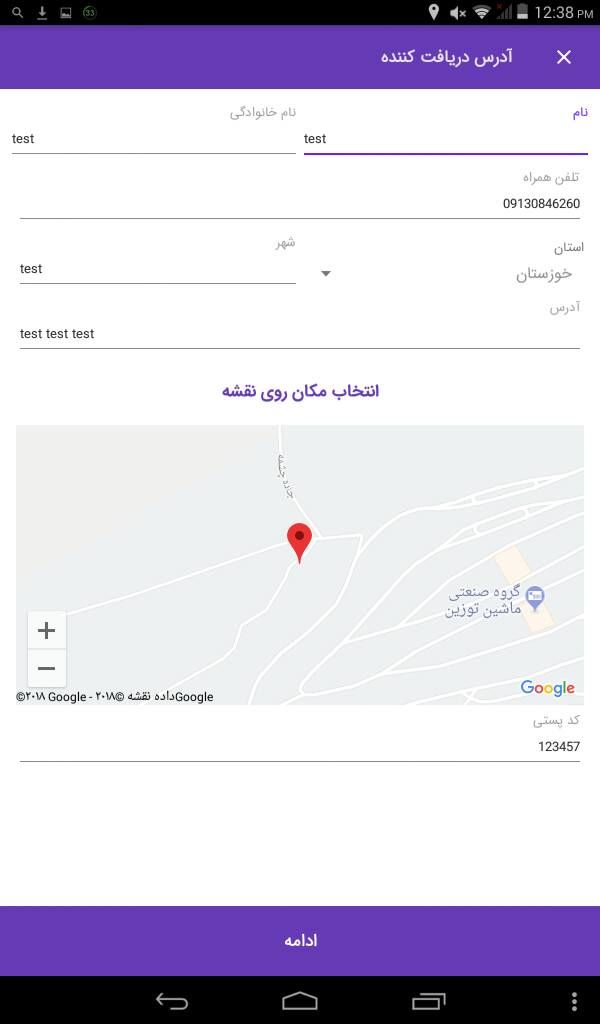Continue with the ادامه button
The width and height of the screenshot is (600, 1024).
[300, 940]
